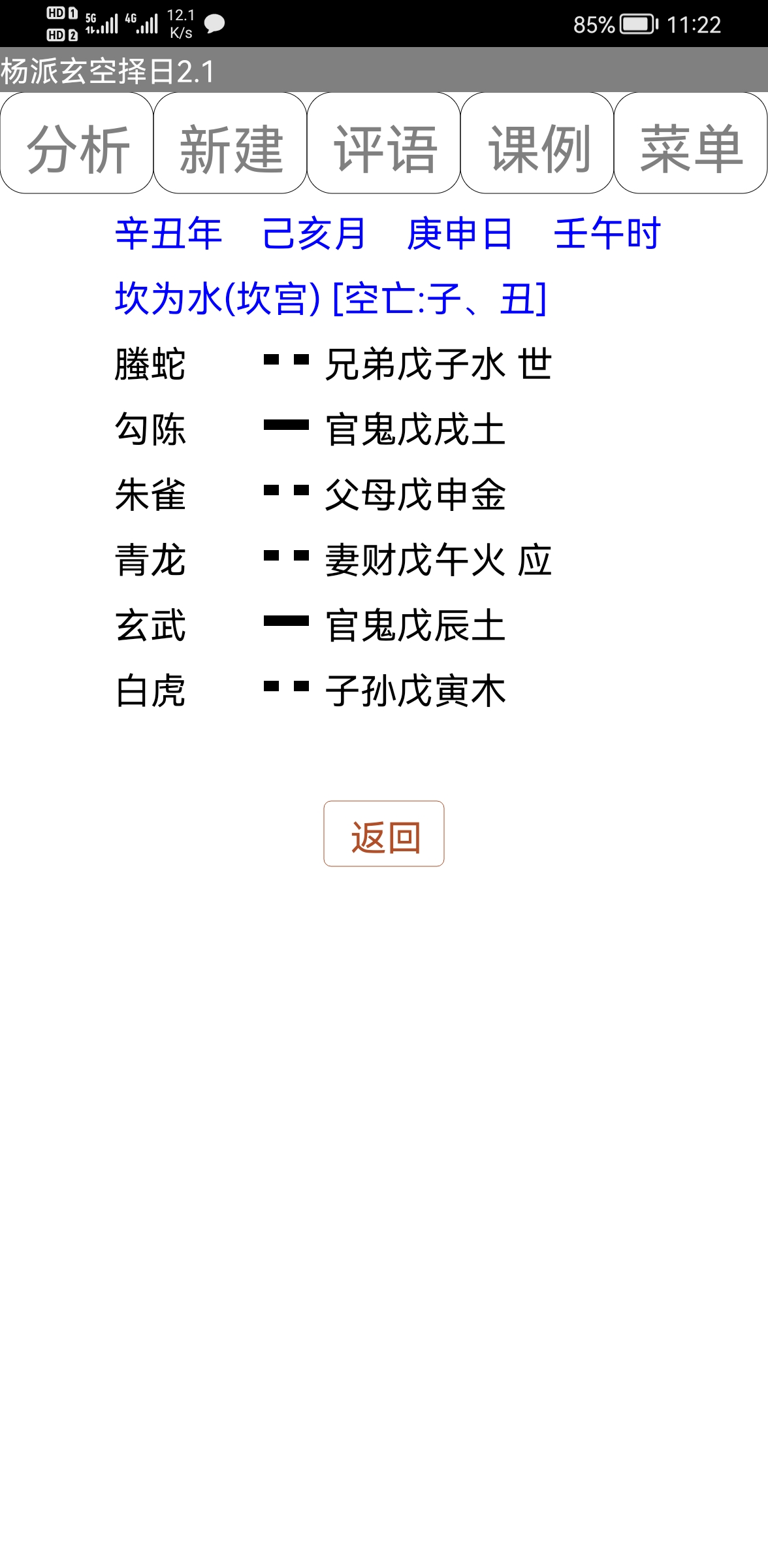View 课例 examples
Image resolution: width=768 pixels, height=1568 pixels.
coord(537,144)
